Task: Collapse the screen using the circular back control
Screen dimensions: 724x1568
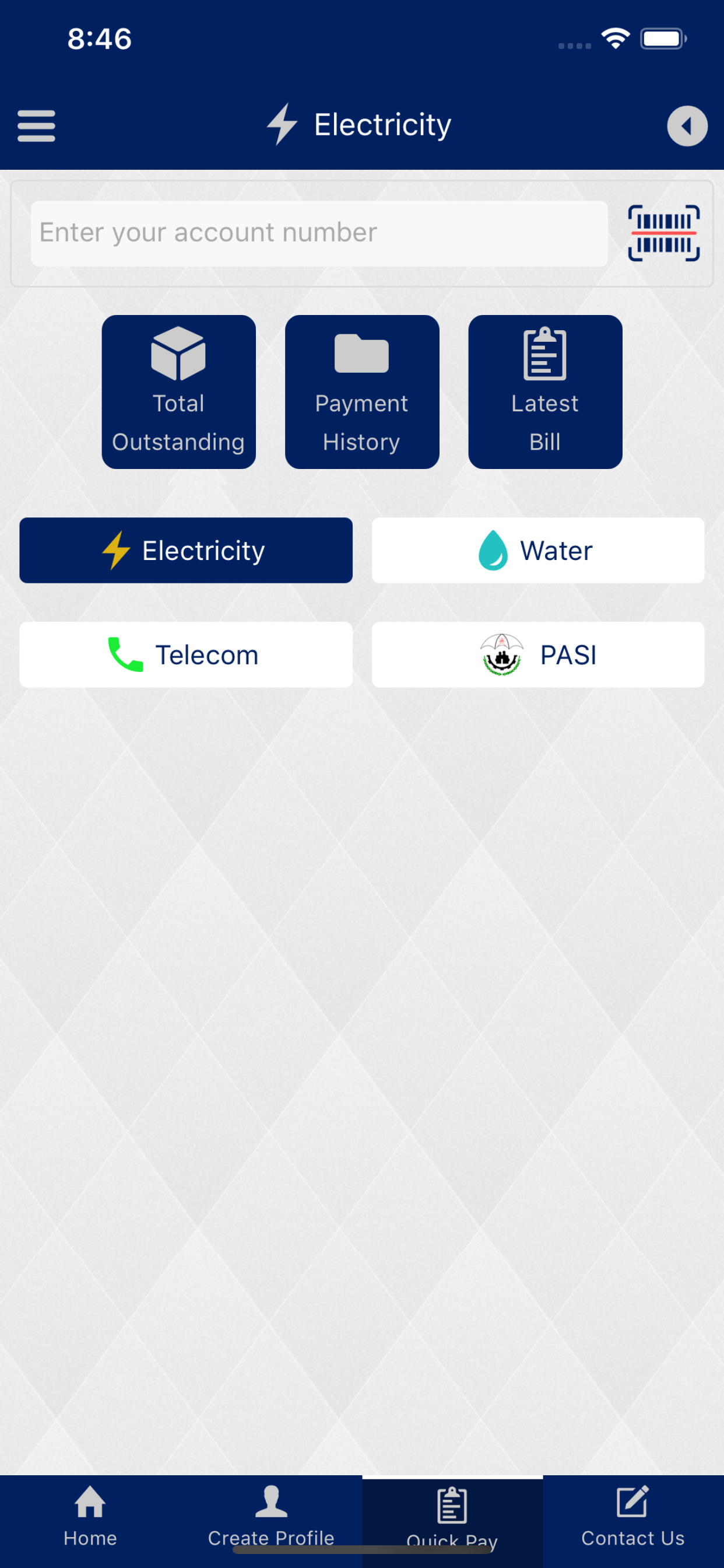Action: (x=687, y=125)
